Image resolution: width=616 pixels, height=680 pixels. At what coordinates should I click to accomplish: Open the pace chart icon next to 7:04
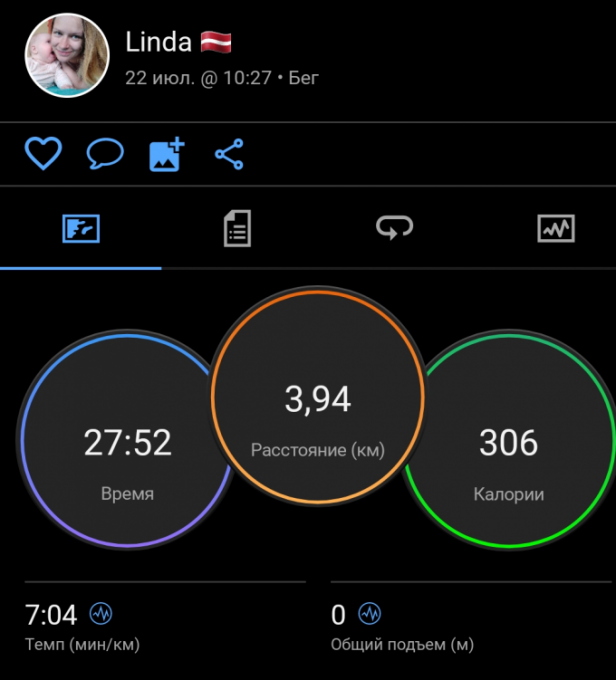click(101, 613)
